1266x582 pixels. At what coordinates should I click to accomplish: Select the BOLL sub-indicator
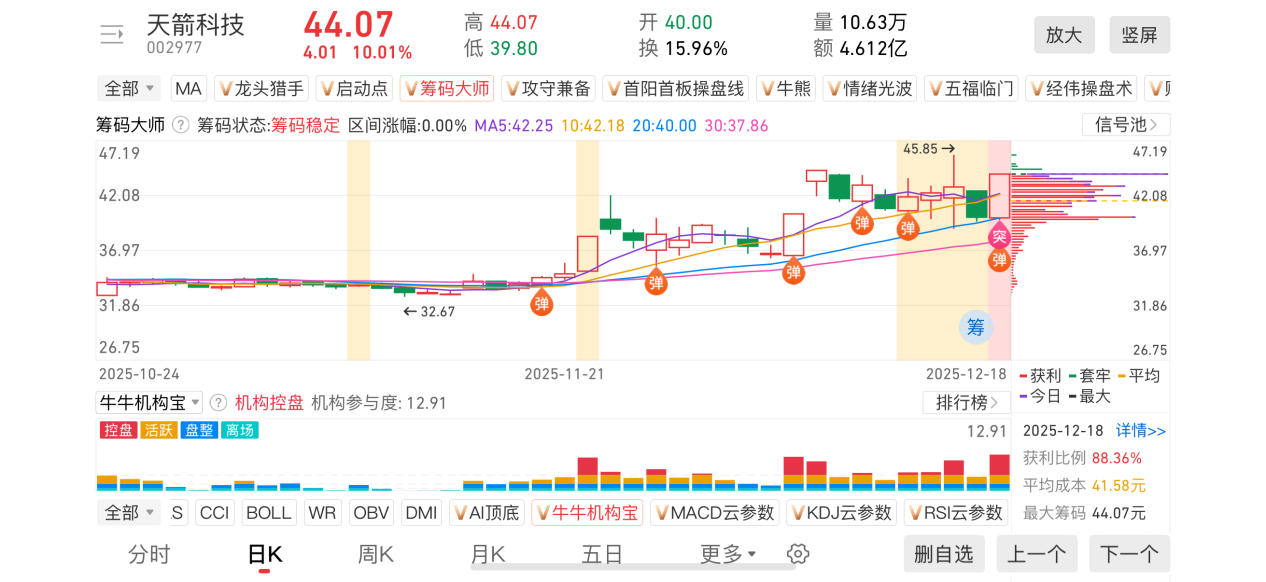(268, 513)
